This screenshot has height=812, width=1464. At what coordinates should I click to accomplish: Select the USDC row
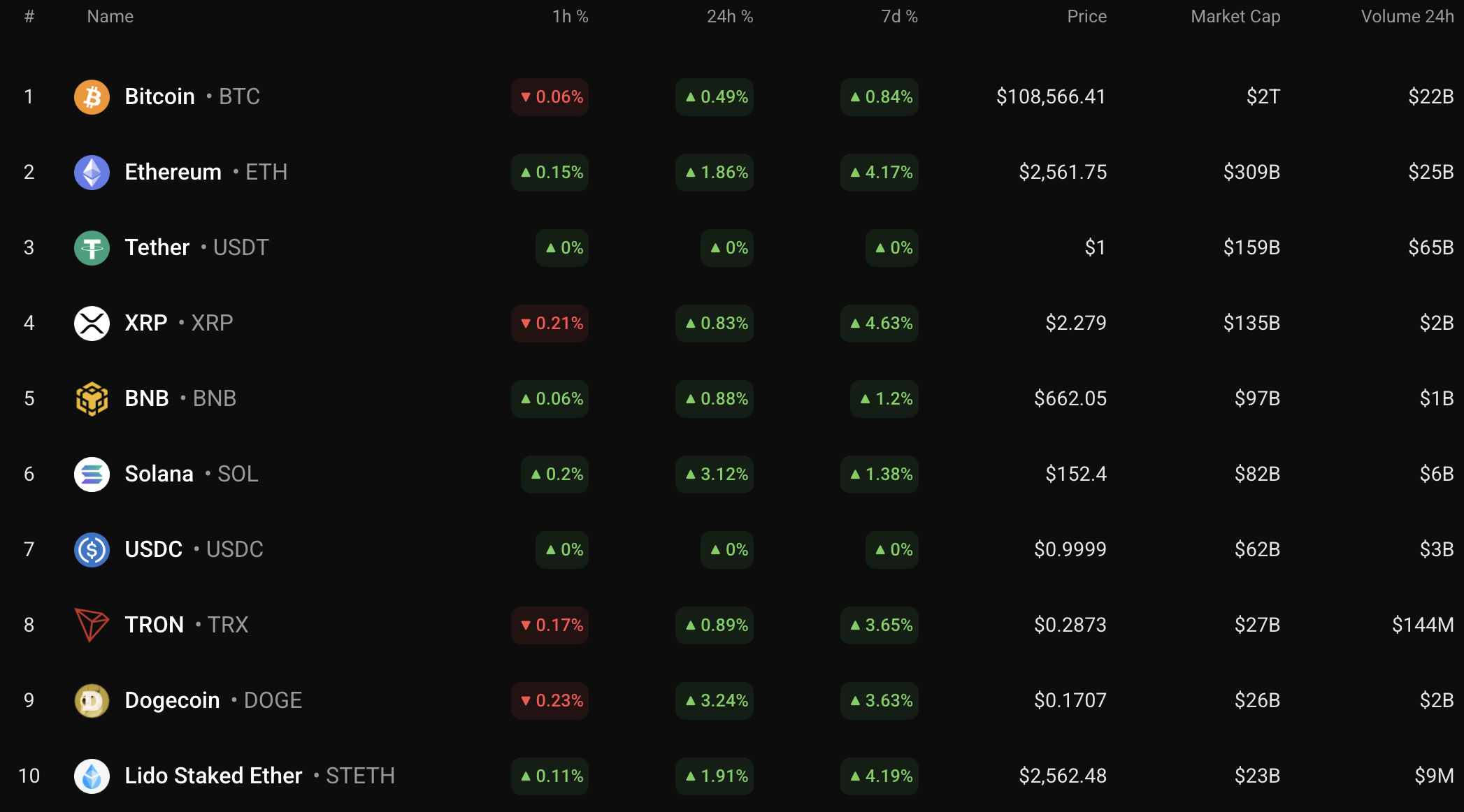153,549
